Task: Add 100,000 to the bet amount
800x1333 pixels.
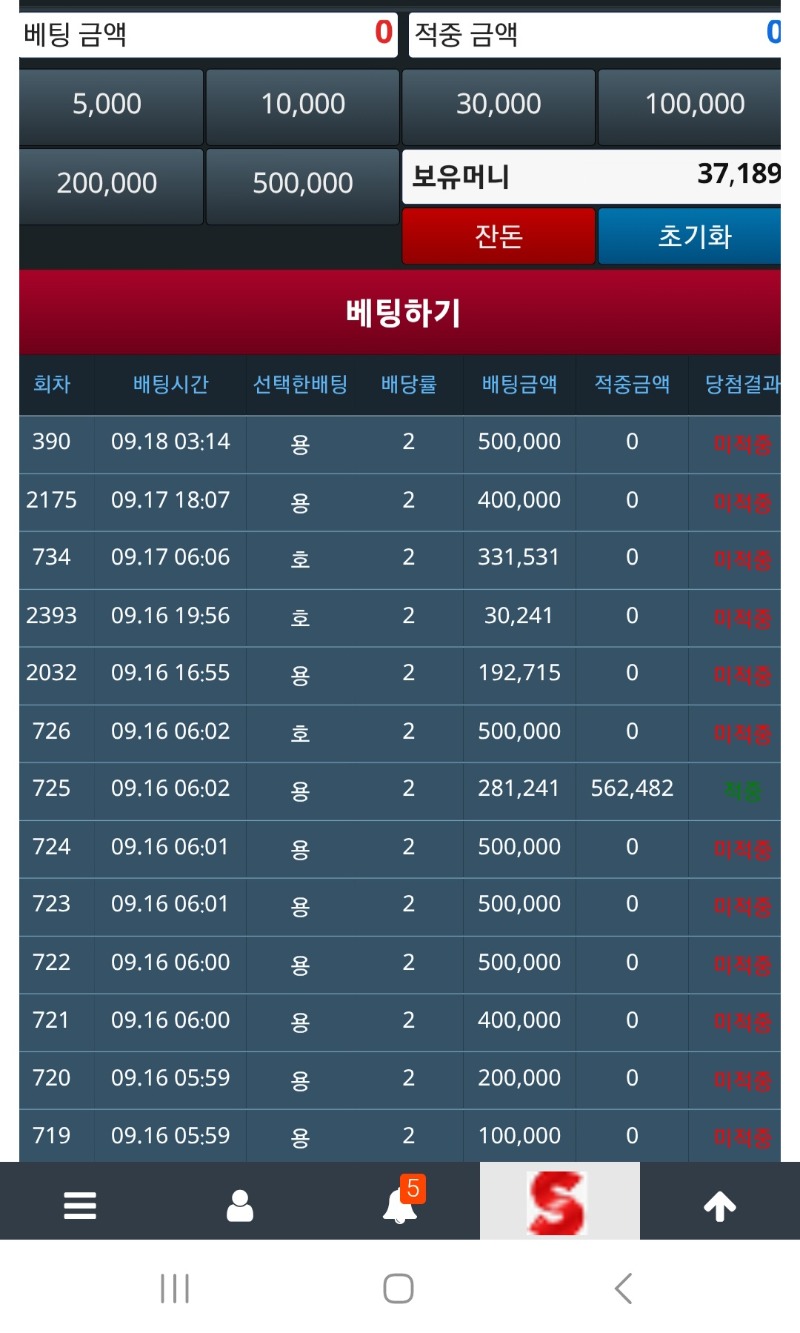Action: click(x=690, y=106)
